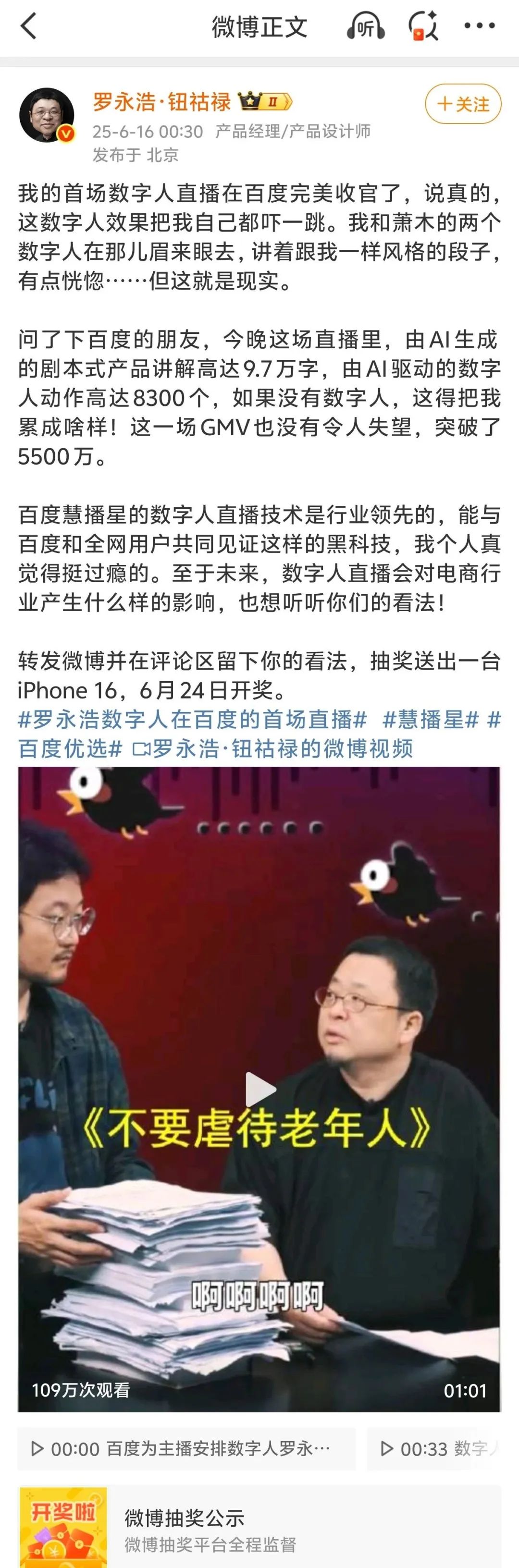Follow 罗永浩·钮祜禄 with the 关注 button
Screen dimensions: 519x1568
click(463, 104)
